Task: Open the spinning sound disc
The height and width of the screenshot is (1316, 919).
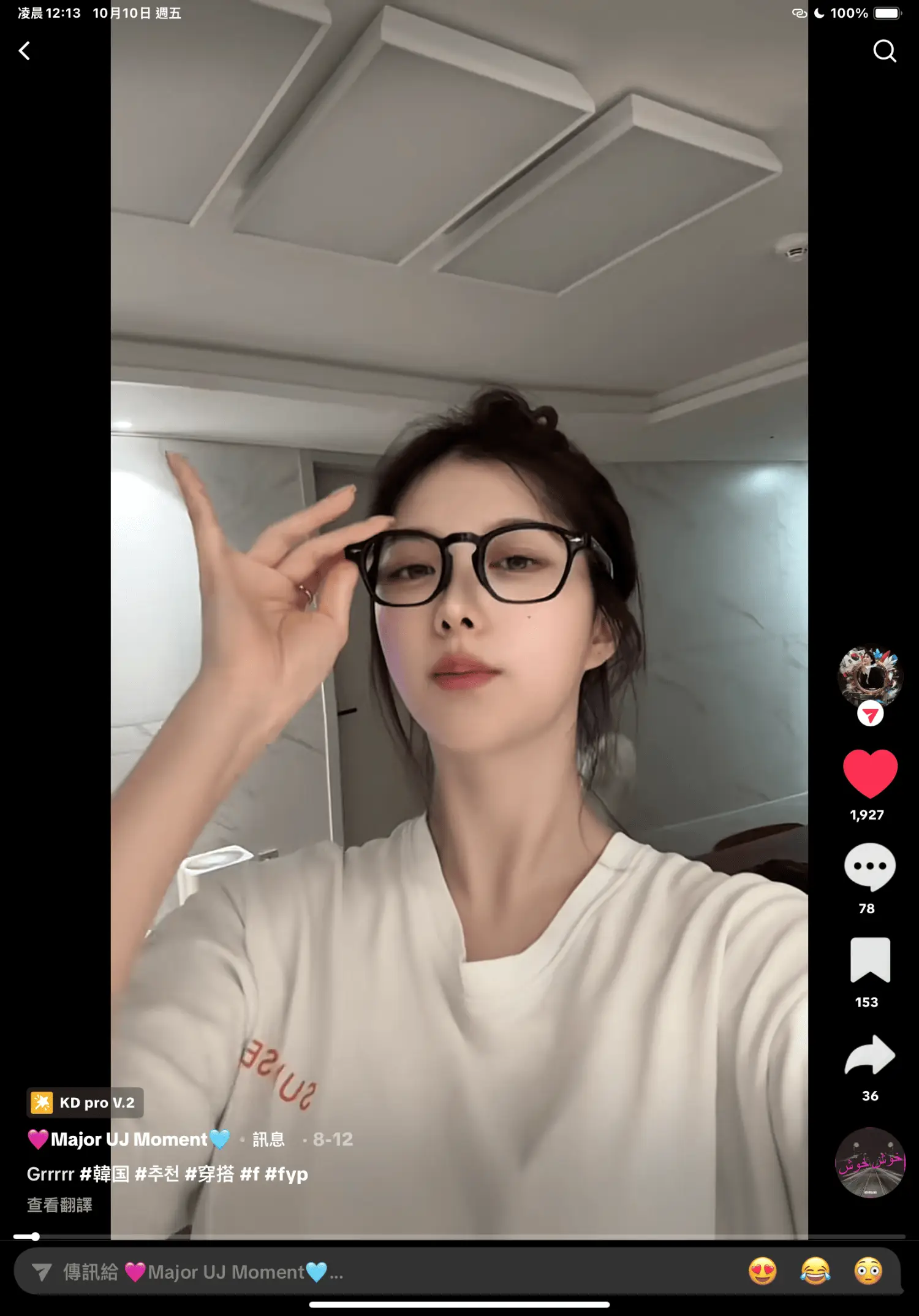Action: click(x=870, y=1162)
